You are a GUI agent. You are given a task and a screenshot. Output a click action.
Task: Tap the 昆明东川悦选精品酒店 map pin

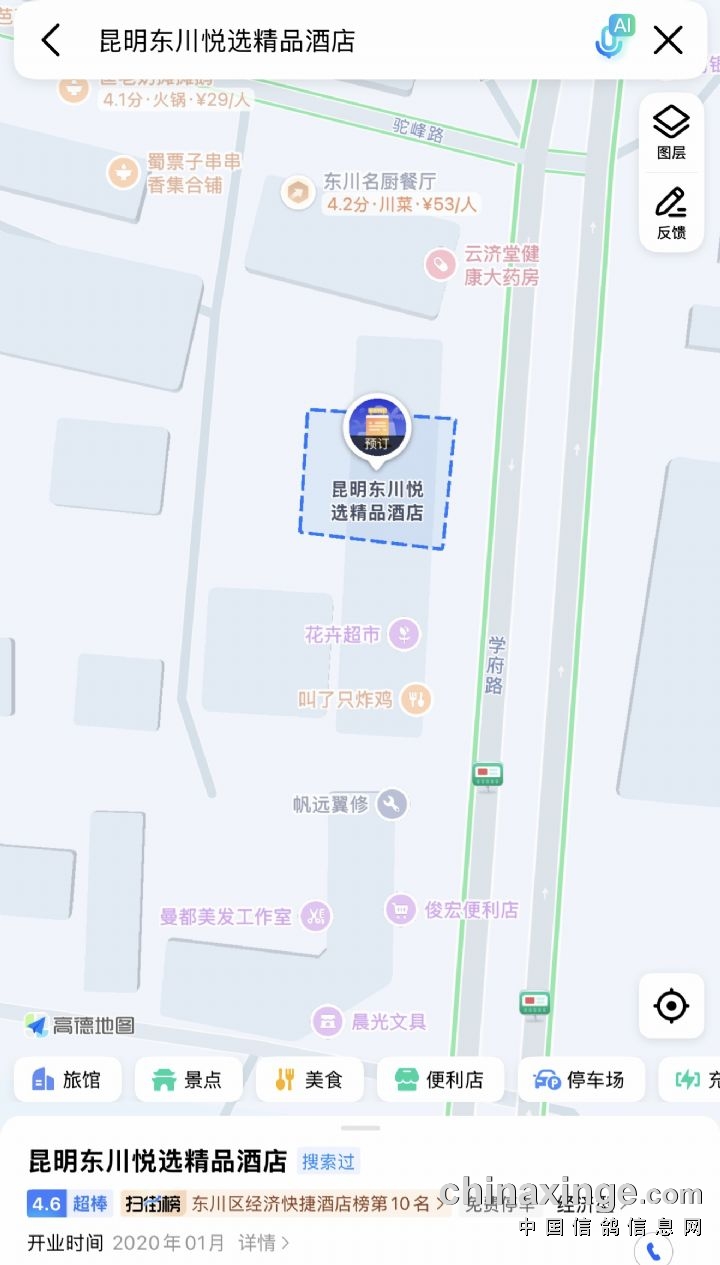[377, 429]
